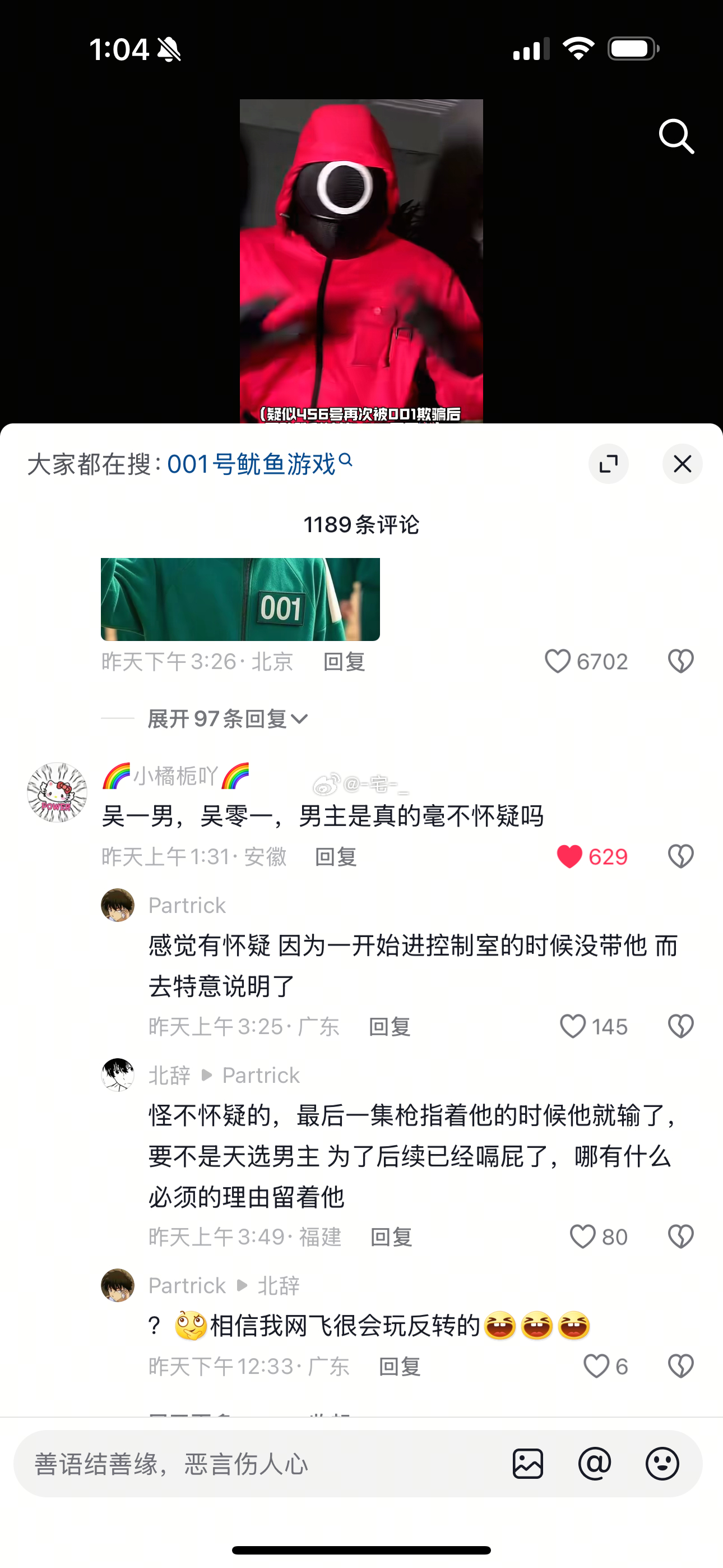Like the comment with 6702 likes
723x1568 pixels.
click(558, 662)
